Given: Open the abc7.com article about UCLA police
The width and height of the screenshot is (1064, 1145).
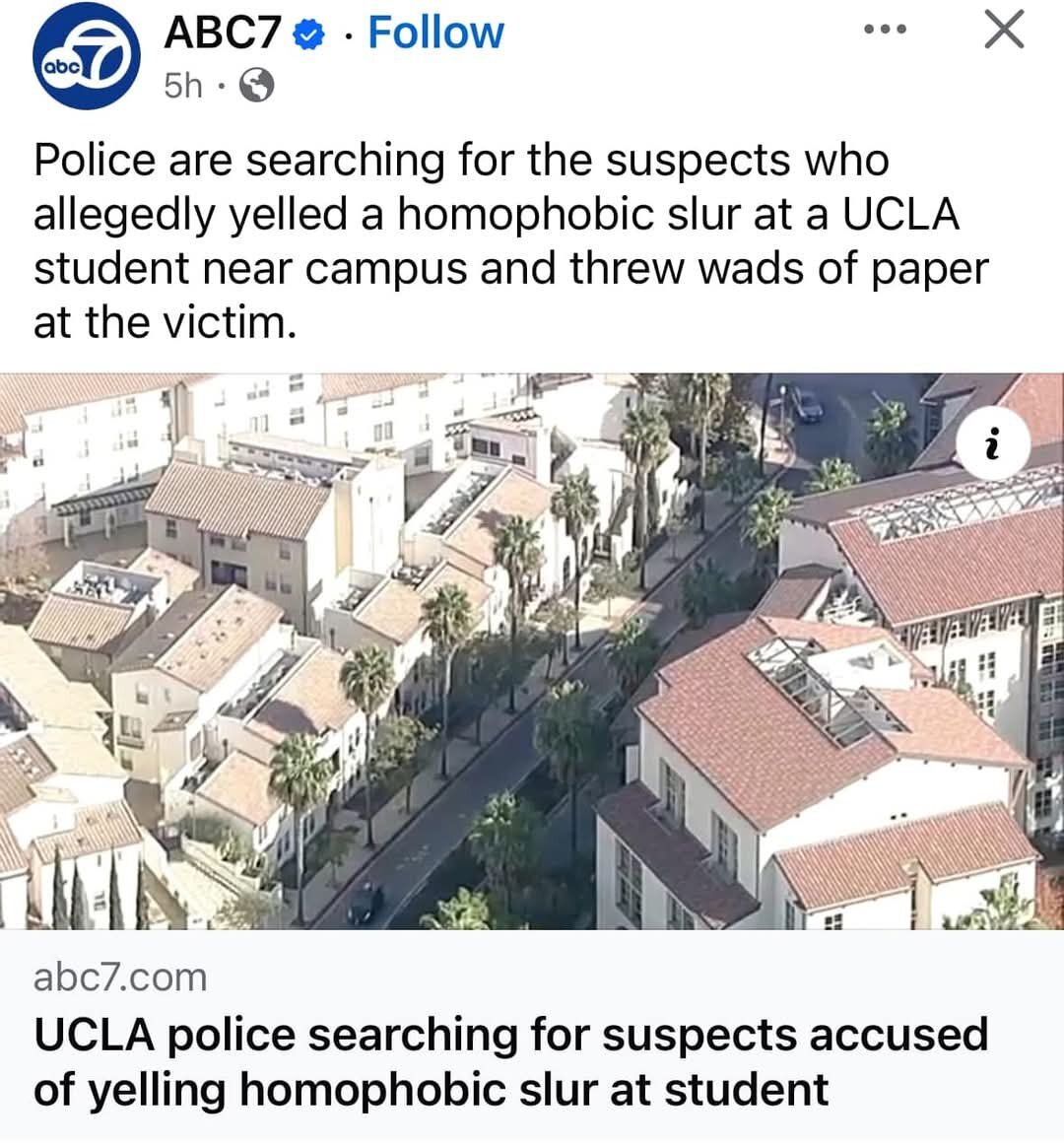Looking at the screenshot, I should pyautogui.click(x=510, y=1062).
